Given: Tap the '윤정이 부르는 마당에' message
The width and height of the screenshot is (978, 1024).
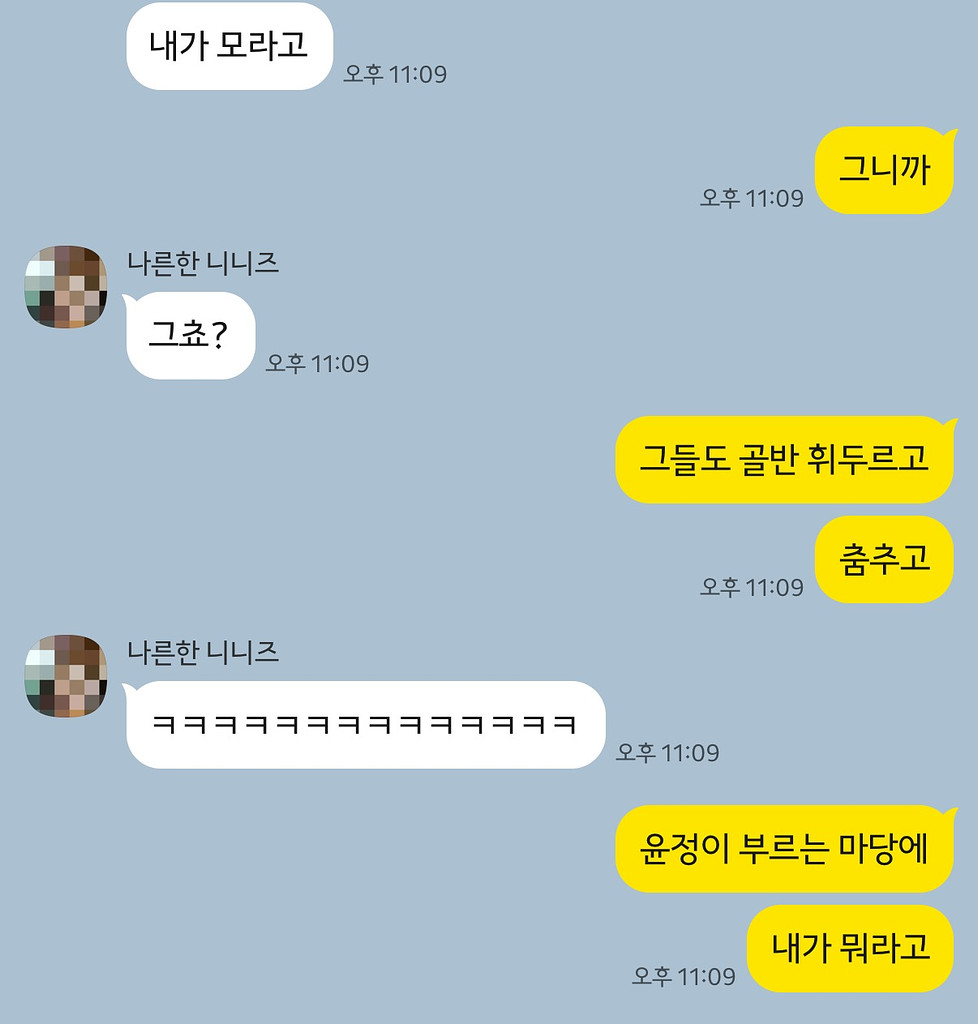Looking at the screenshot, I should coord(785,847).
